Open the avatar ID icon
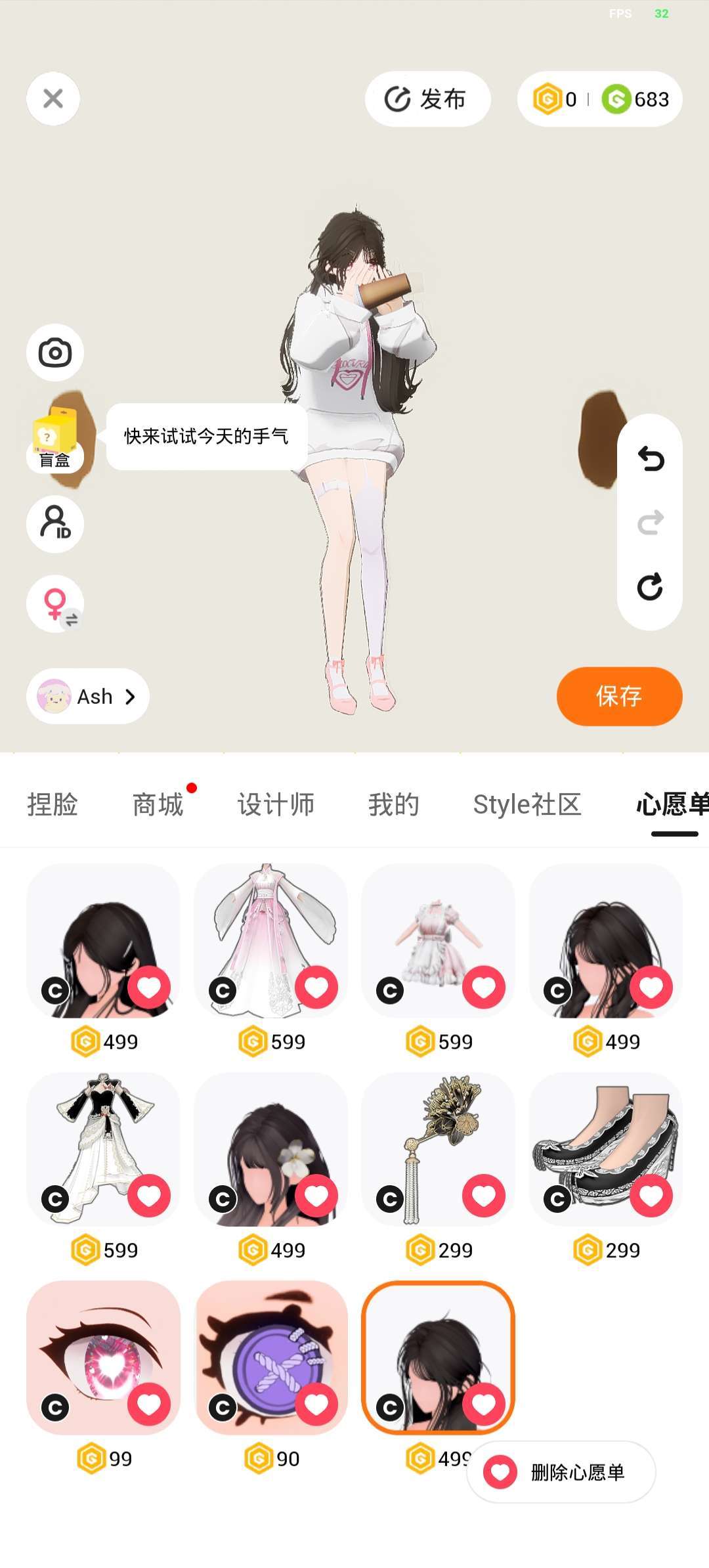709x1568 pixels. pyautogui.click(x=55, y=523)
